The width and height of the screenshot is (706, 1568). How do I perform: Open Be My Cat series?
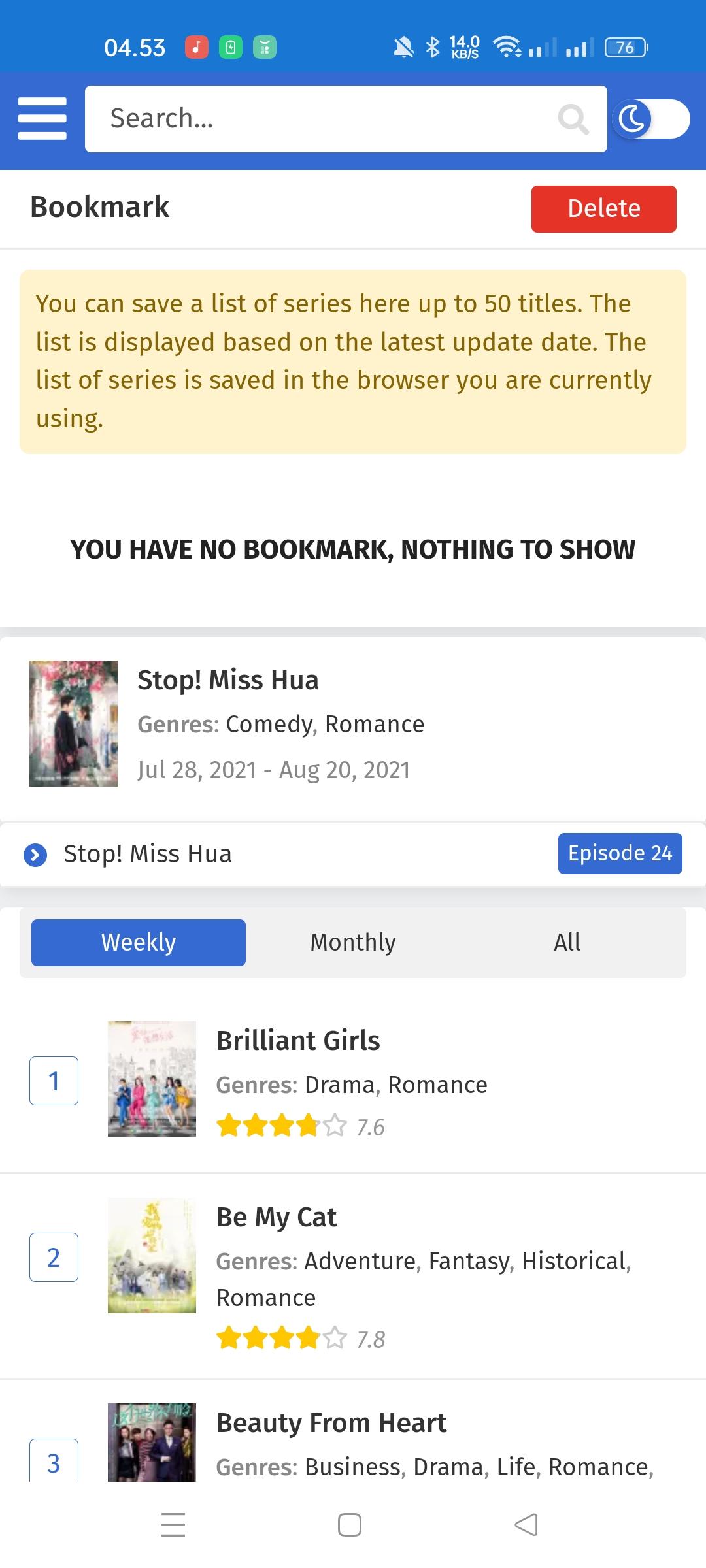tap(277, 1217)
